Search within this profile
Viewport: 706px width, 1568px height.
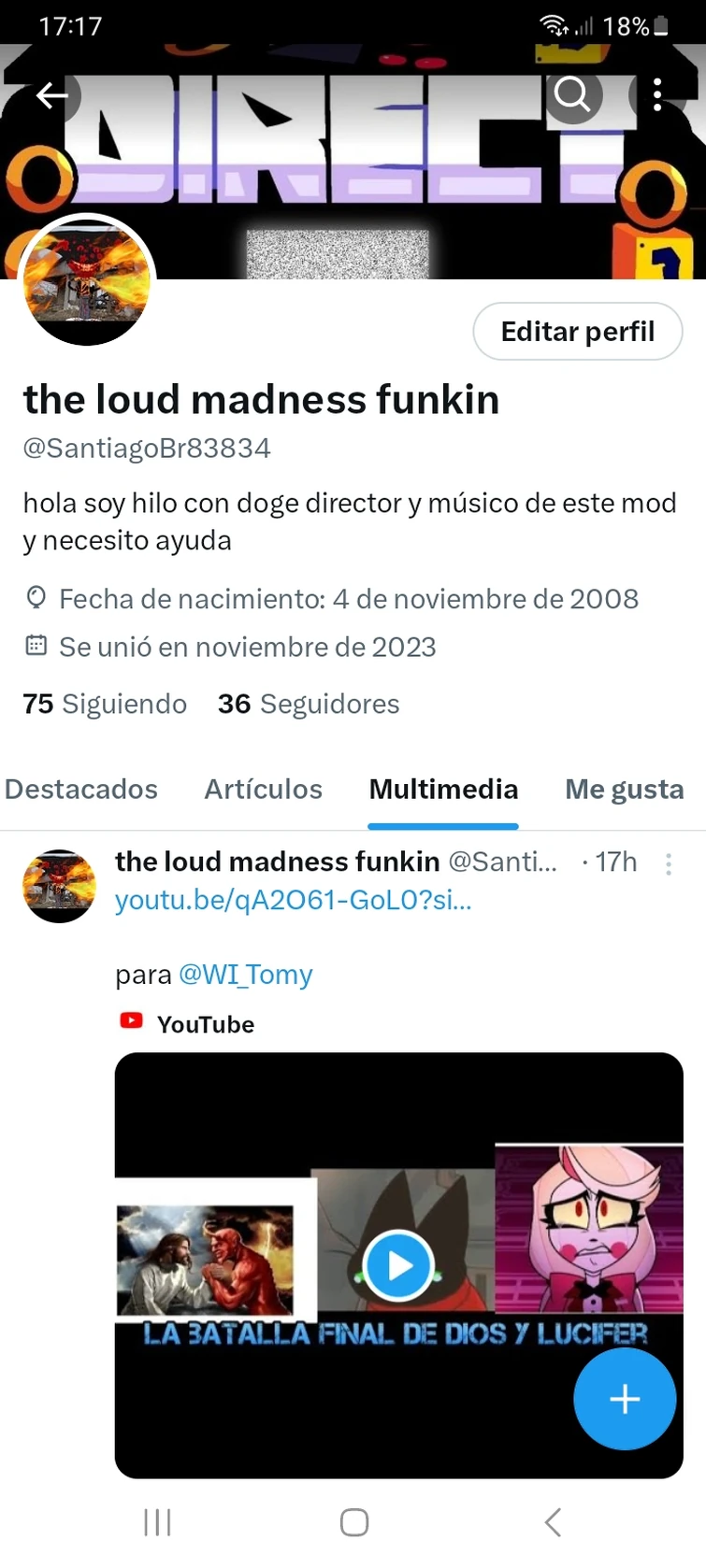click(x=572, y=94)
